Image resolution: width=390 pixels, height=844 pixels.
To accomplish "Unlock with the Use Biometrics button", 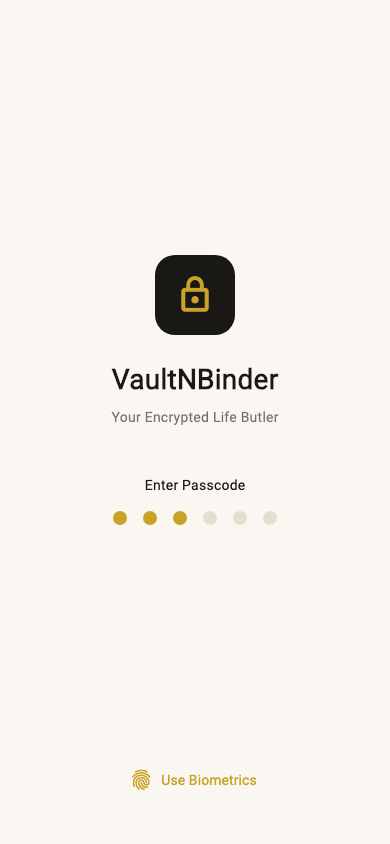I will click(x=194, y=780).
